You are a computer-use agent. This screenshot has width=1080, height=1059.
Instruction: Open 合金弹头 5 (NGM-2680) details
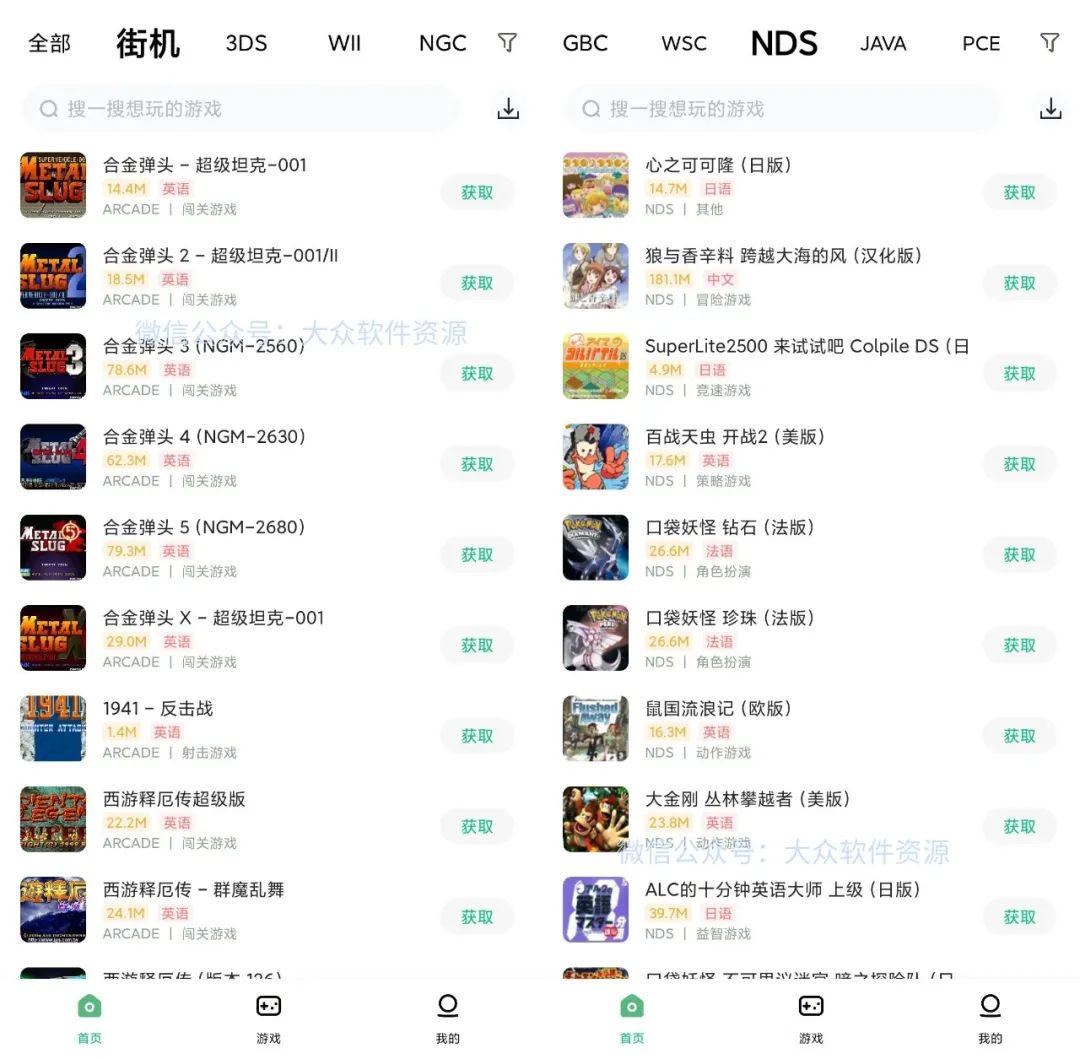pos(204,527)
